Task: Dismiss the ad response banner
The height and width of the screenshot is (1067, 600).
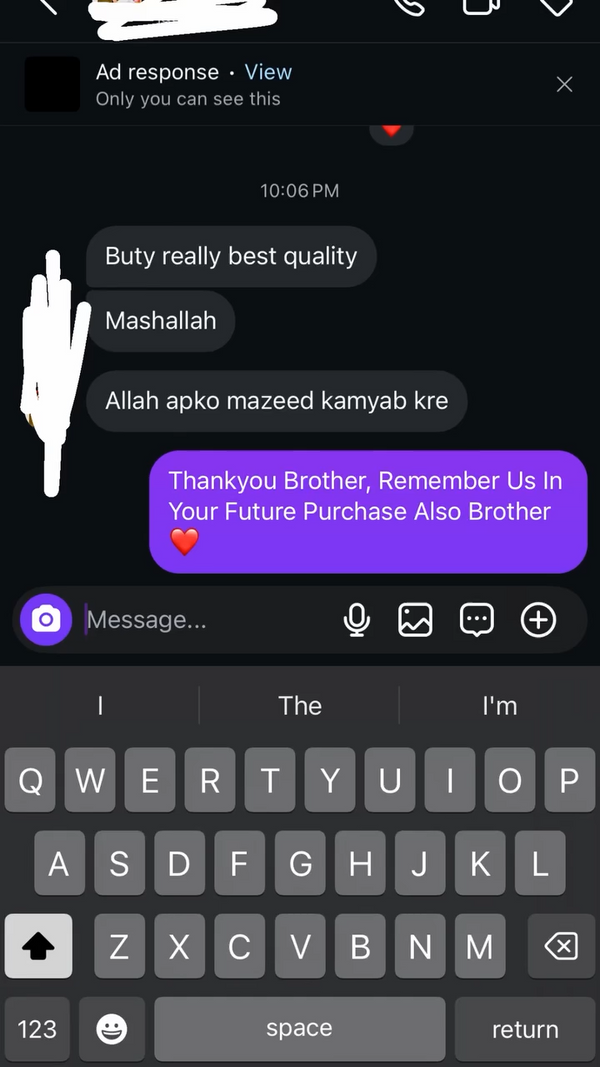Action: click(x=564, y=84)
